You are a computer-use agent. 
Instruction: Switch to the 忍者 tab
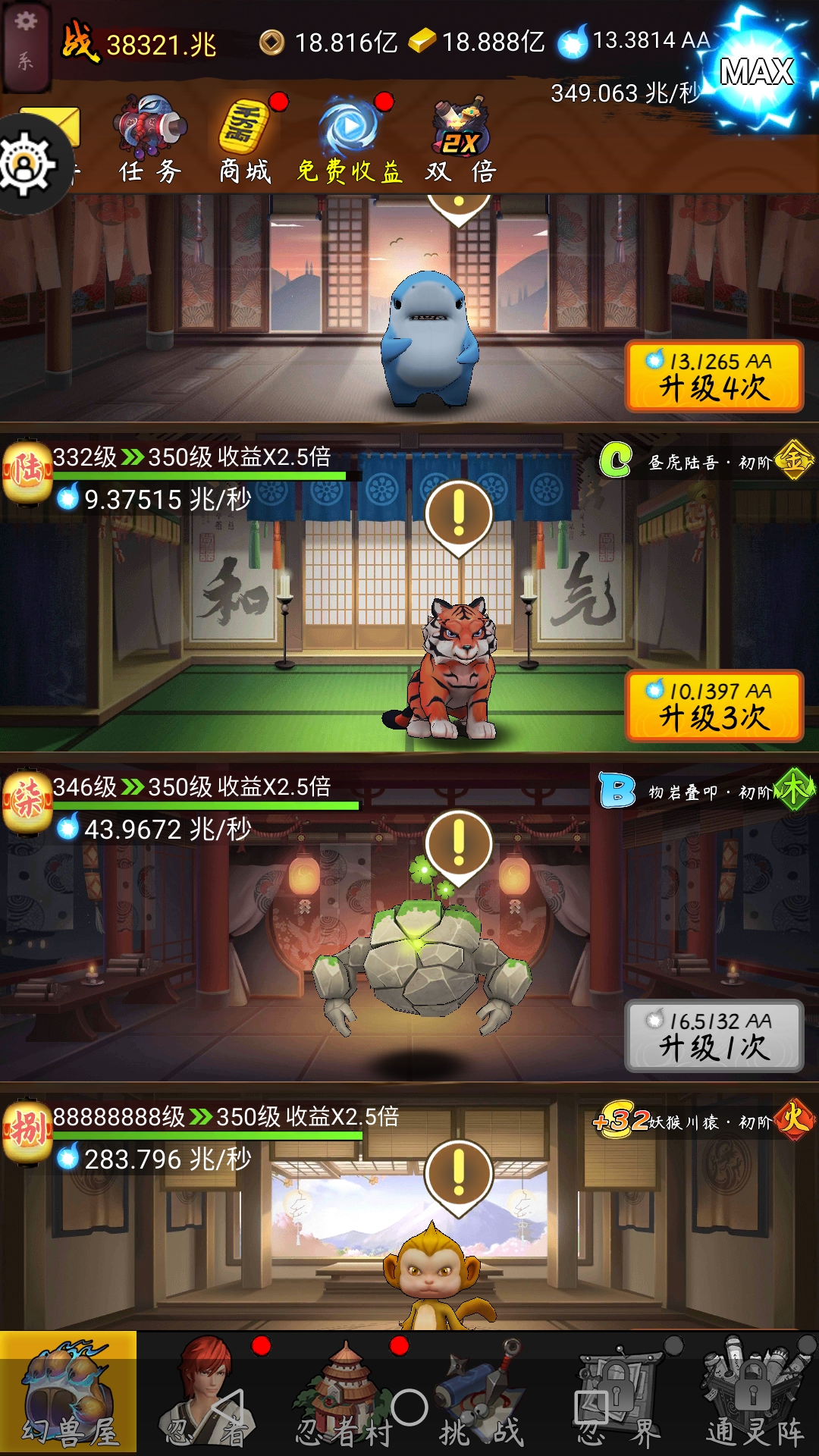click(206, 1394)
